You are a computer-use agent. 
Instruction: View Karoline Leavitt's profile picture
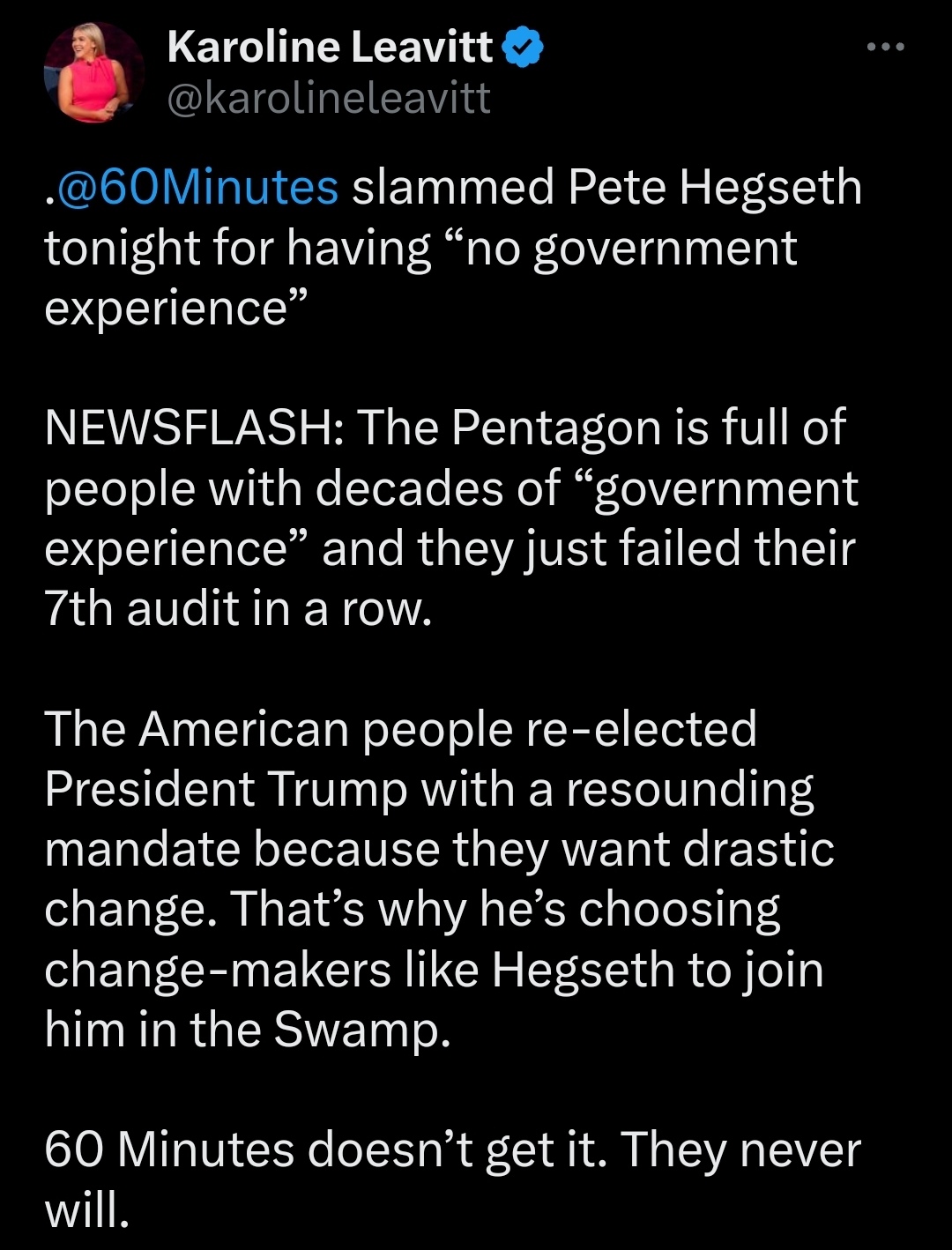(94, 73)
